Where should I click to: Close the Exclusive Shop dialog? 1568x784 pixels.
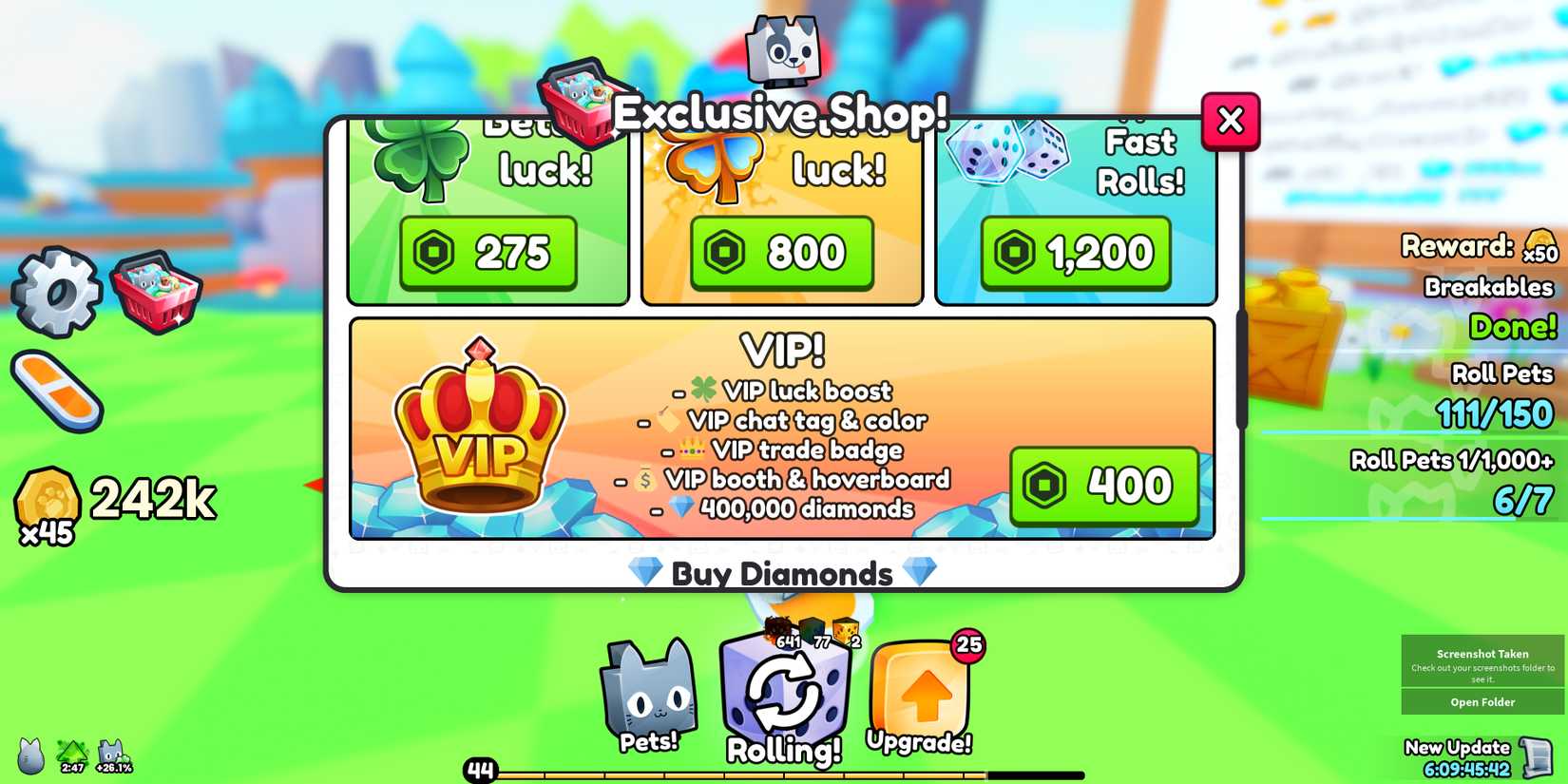[1230, 121]
